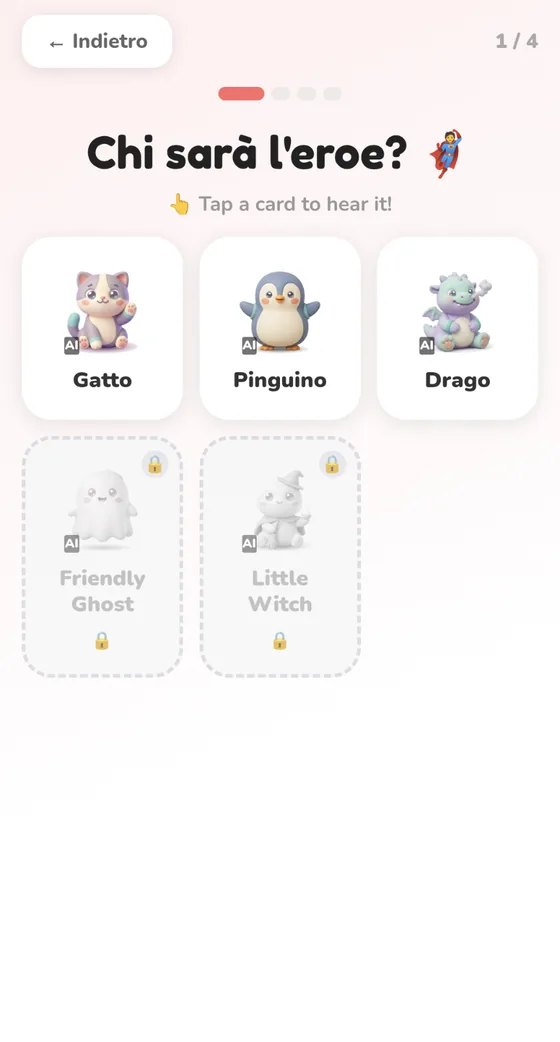Go back with the Indietro button
The image size is (560, 1042).
pos(97,41)
